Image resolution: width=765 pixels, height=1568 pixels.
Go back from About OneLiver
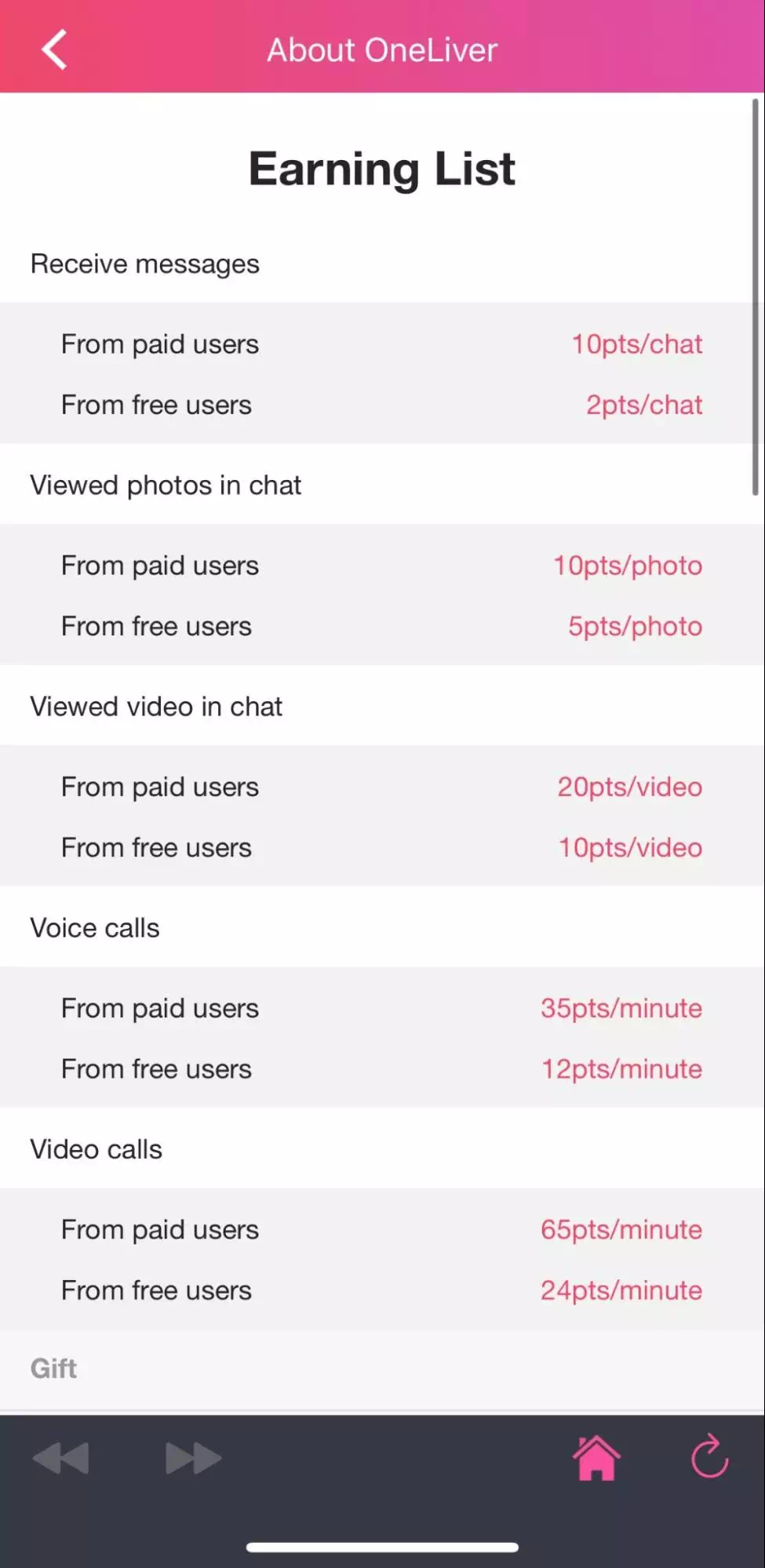pos(53,50)
